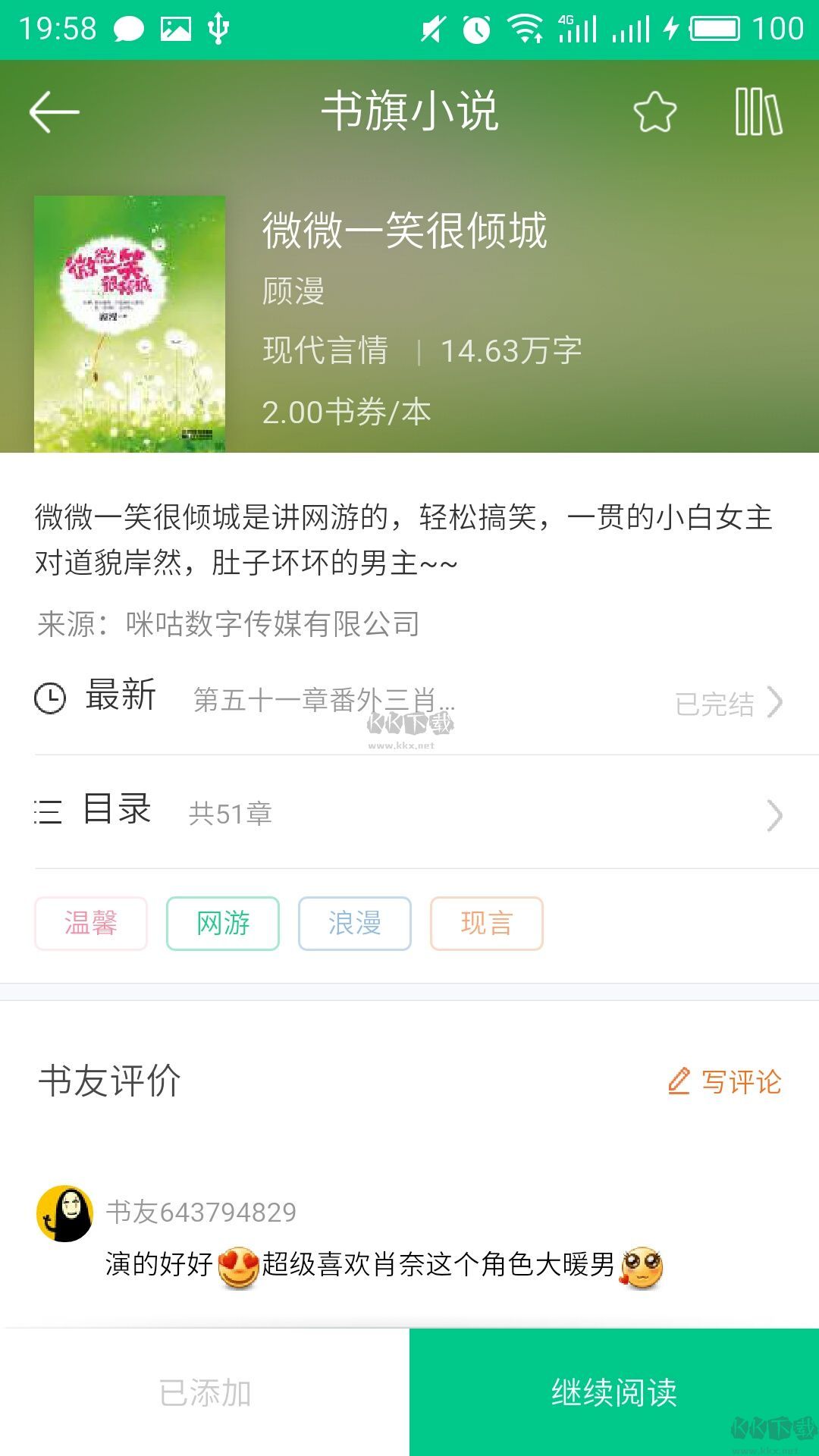Select the 网游 tag toggle

pyautogui.click(x=223, y=924)
